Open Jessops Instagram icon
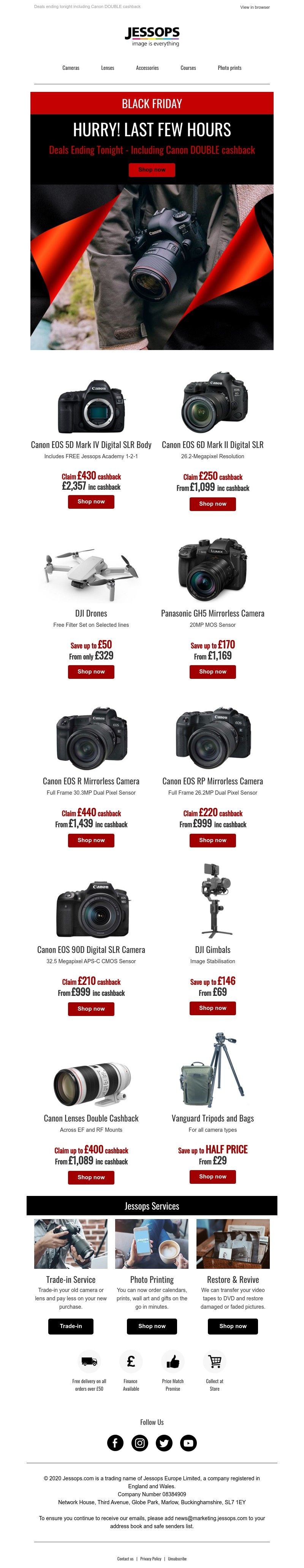The width and height of the screenshot is (304, 1568). tap(139, 1443)
